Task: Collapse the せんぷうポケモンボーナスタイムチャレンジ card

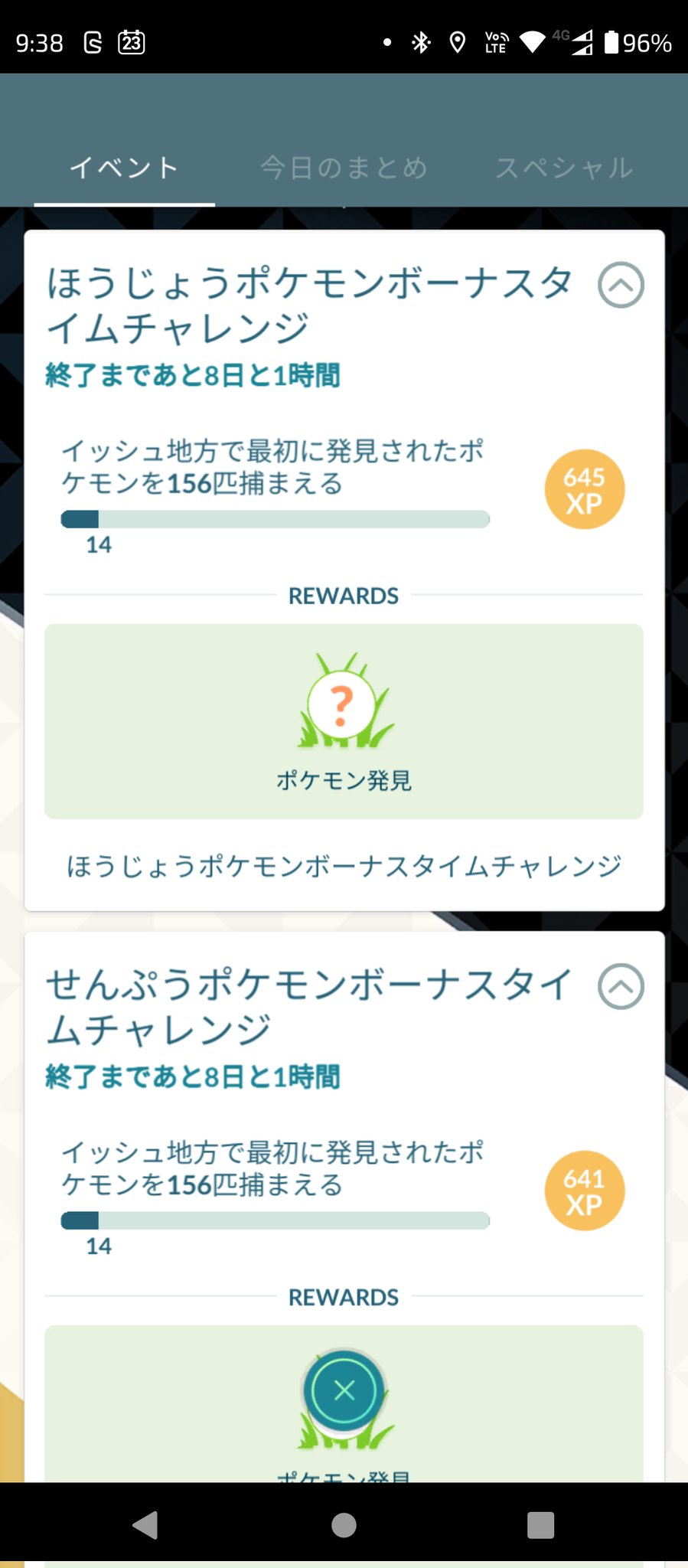Action: pos(621,986)
